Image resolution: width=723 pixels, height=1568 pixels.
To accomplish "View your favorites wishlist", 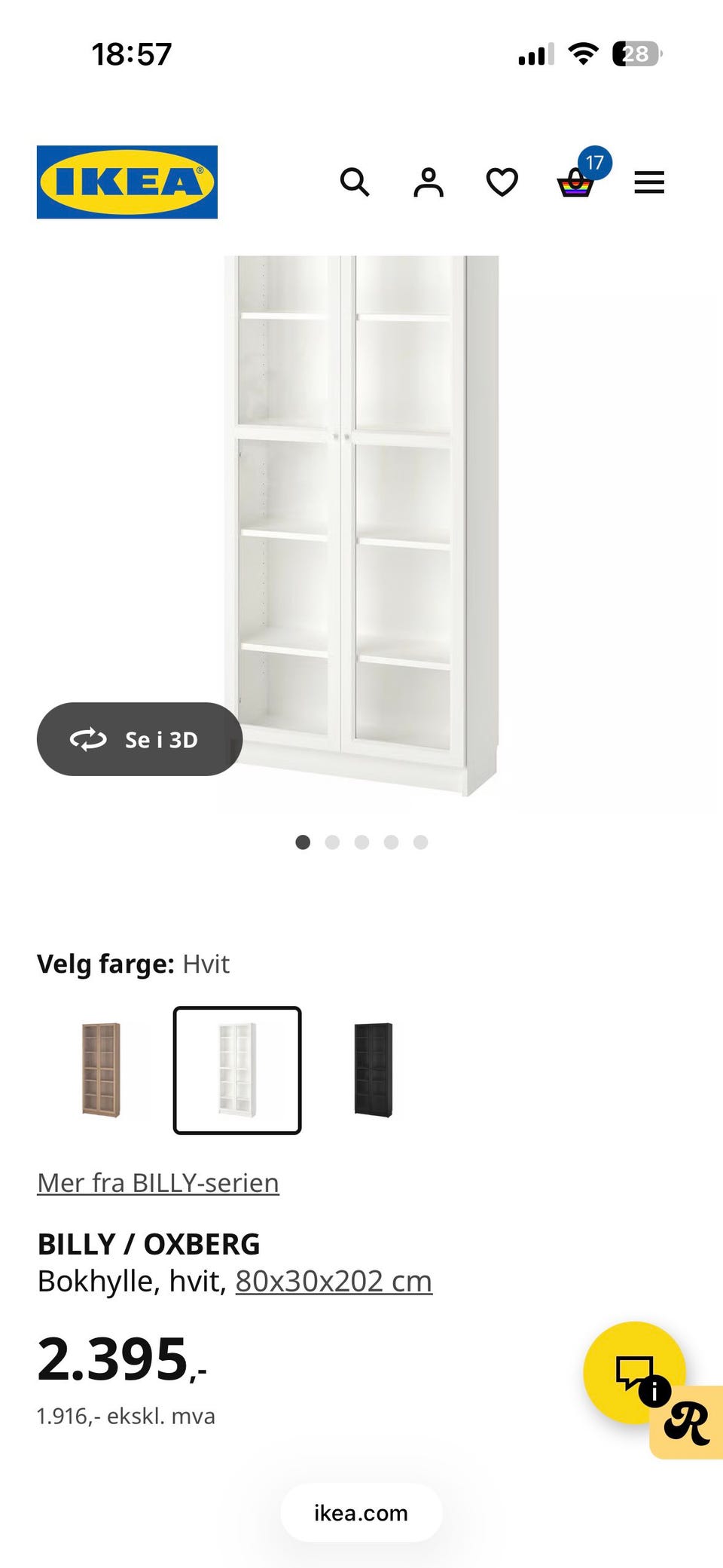I will coord(501,182).
